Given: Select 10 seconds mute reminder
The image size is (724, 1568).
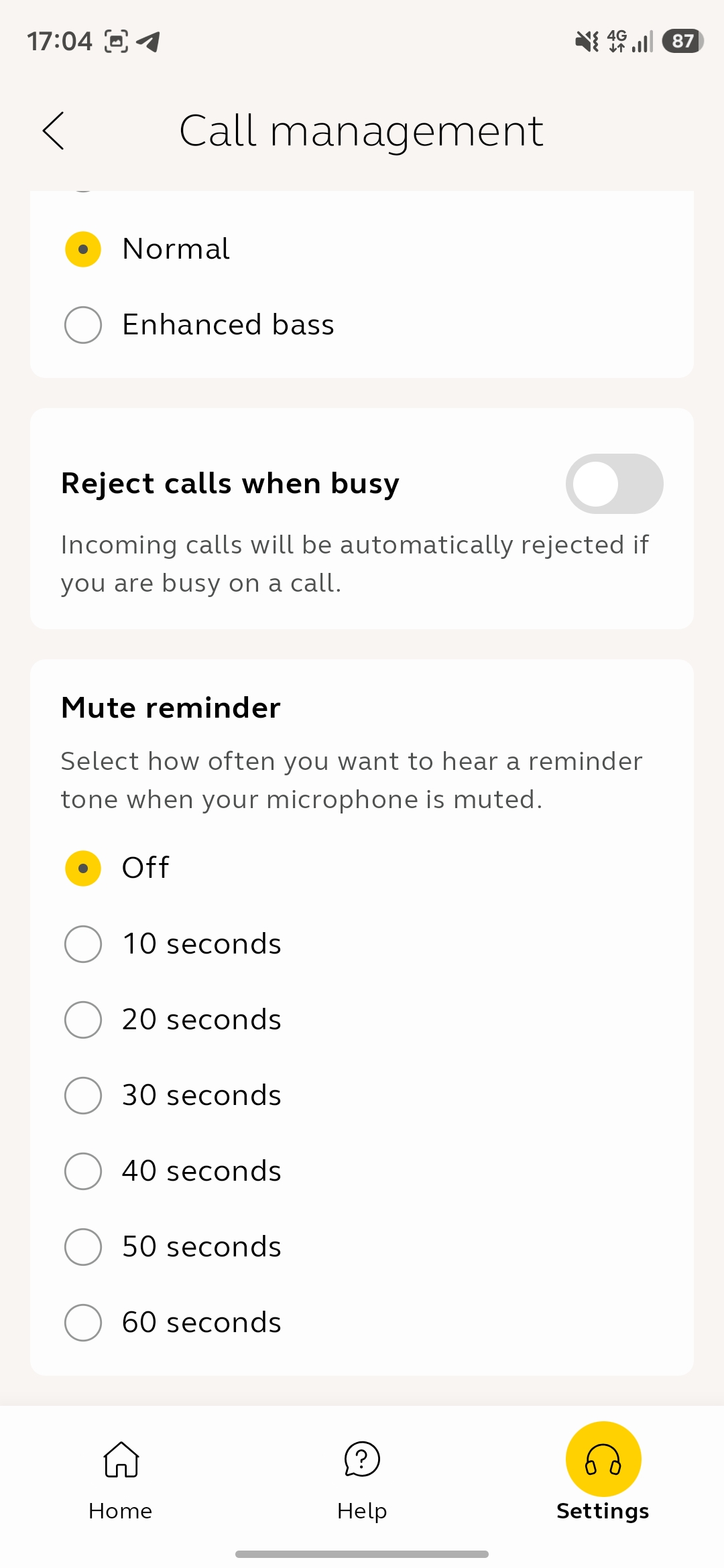Looking at the screenshot, I should click(x=83, y=944).
